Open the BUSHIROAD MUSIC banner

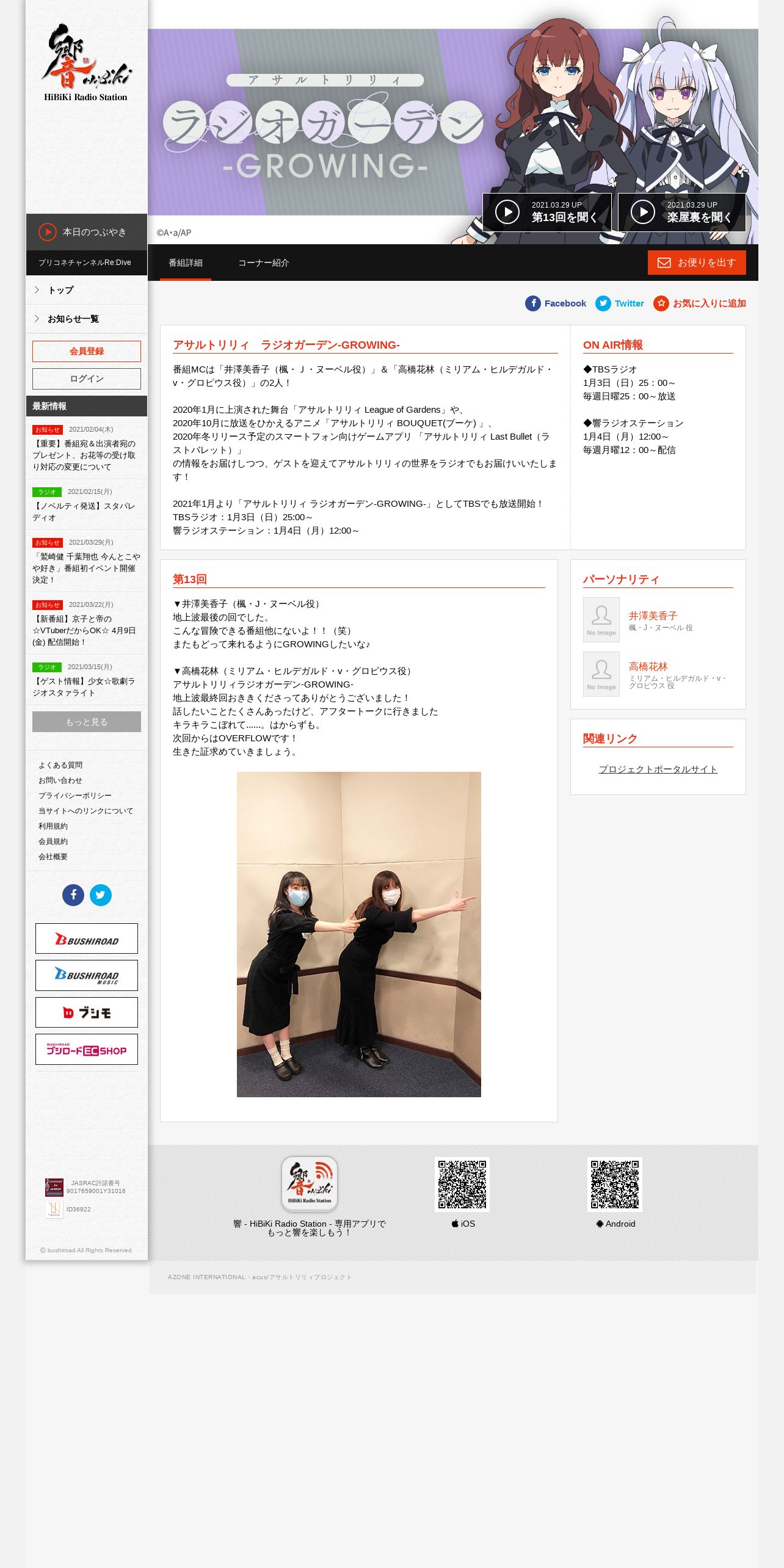click(87, 975)
